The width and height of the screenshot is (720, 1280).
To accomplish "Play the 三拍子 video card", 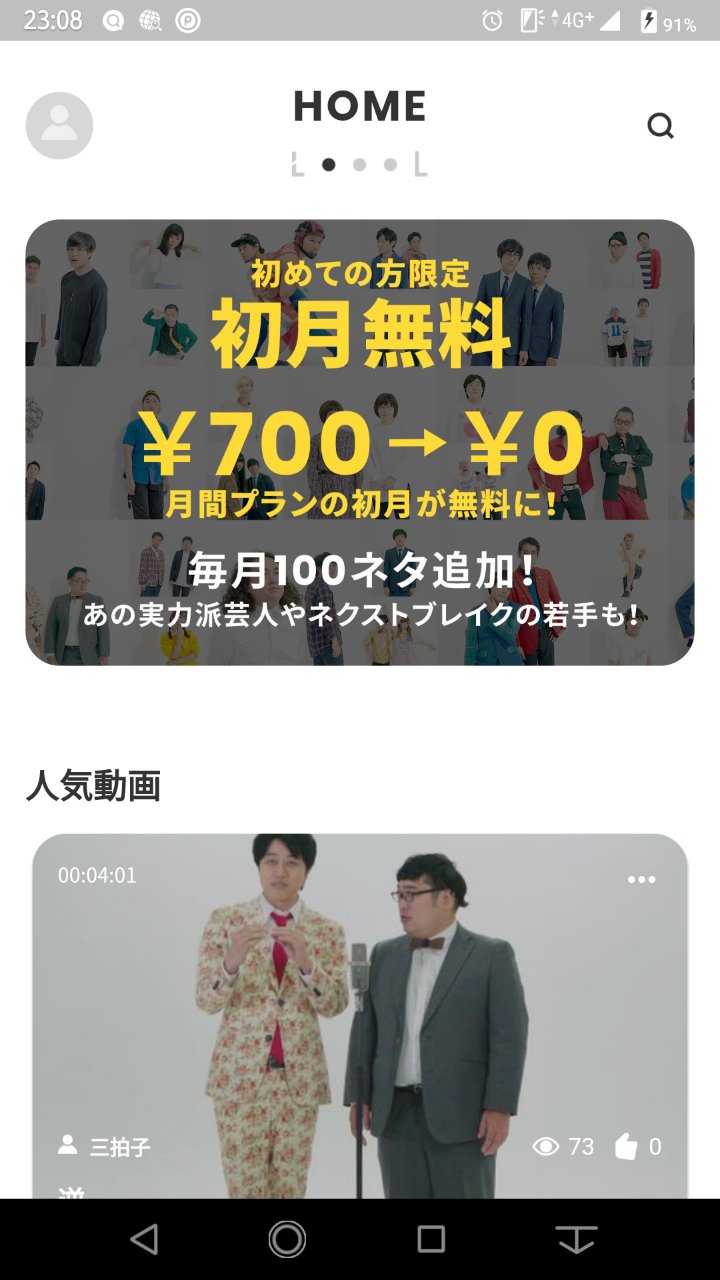I will (360, 1016).
